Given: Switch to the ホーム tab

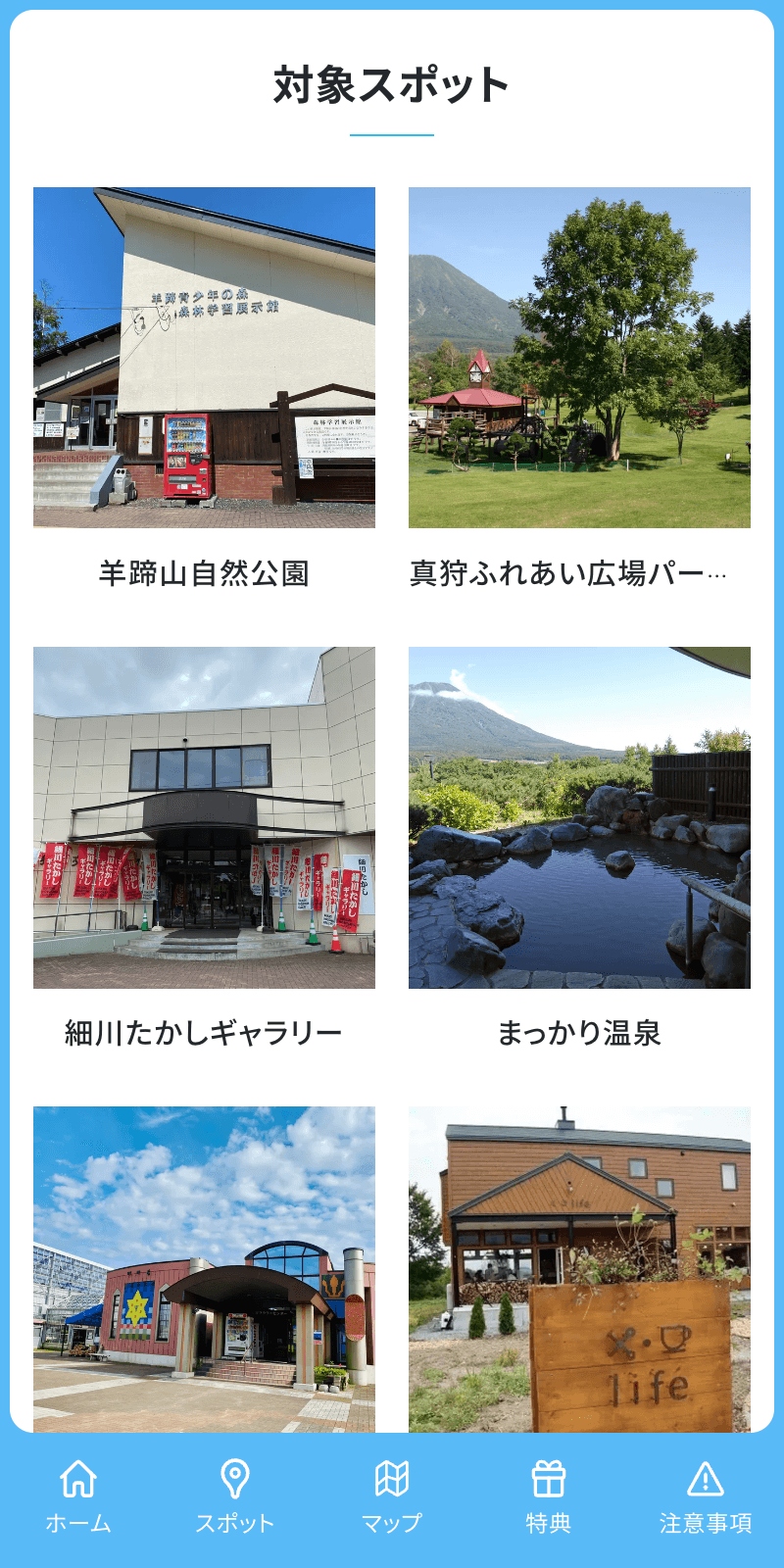Looking at the screenshot, I should [x=78, y=1497].
